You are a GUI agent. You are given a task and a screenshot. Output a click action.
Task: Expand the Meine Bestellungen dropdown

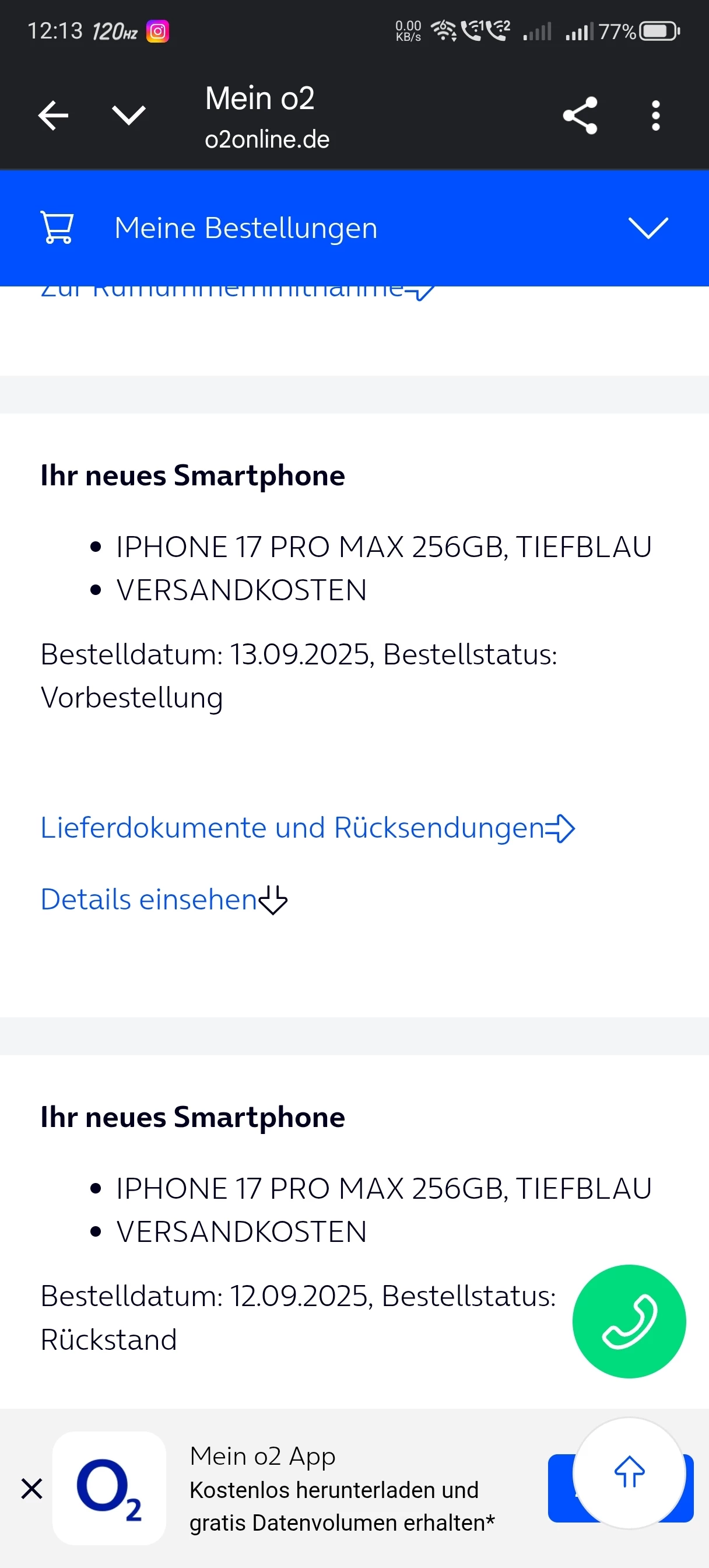click(648, 228)
